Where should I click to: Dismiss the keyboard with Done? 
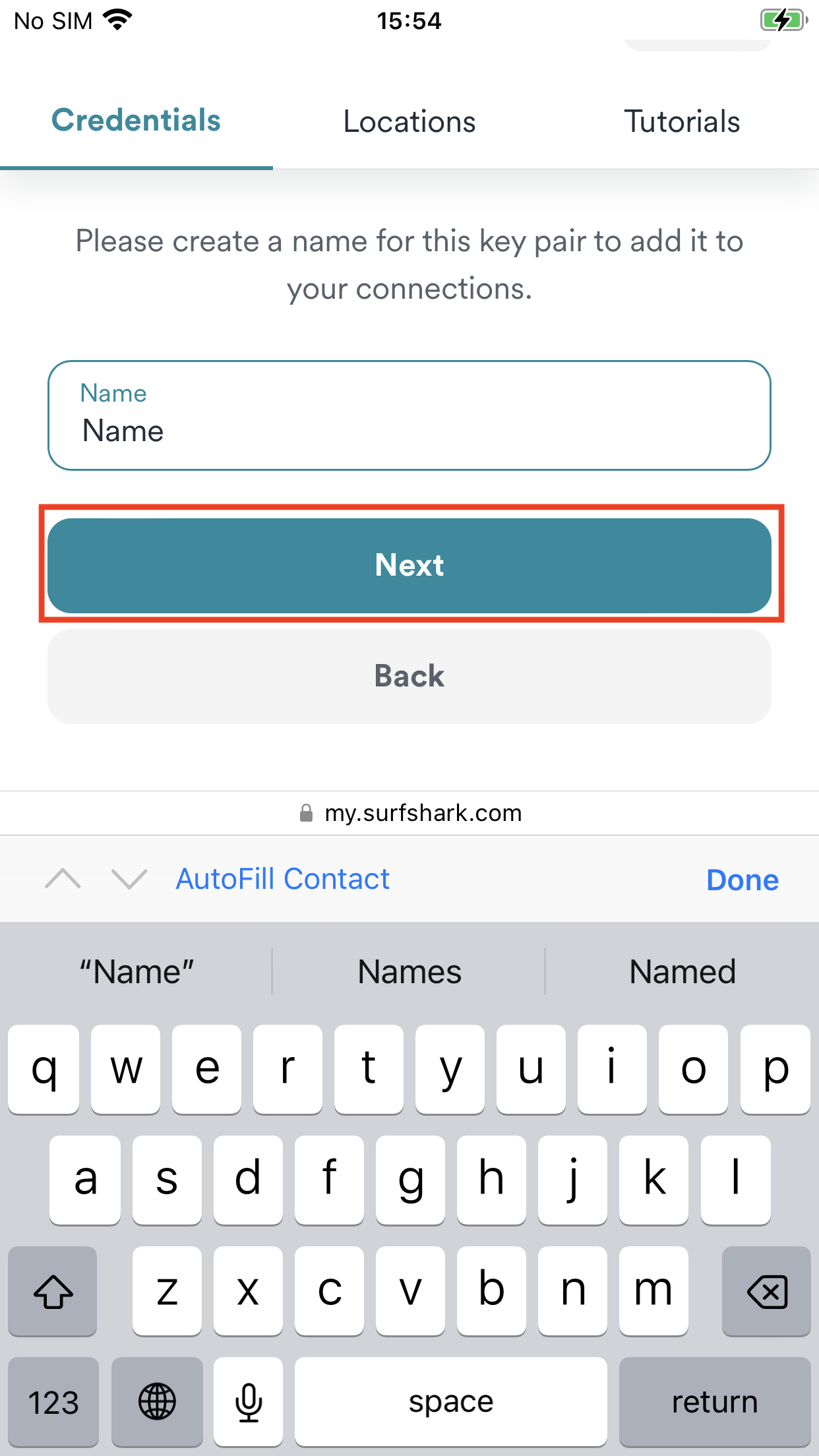(x=742, y=880)
